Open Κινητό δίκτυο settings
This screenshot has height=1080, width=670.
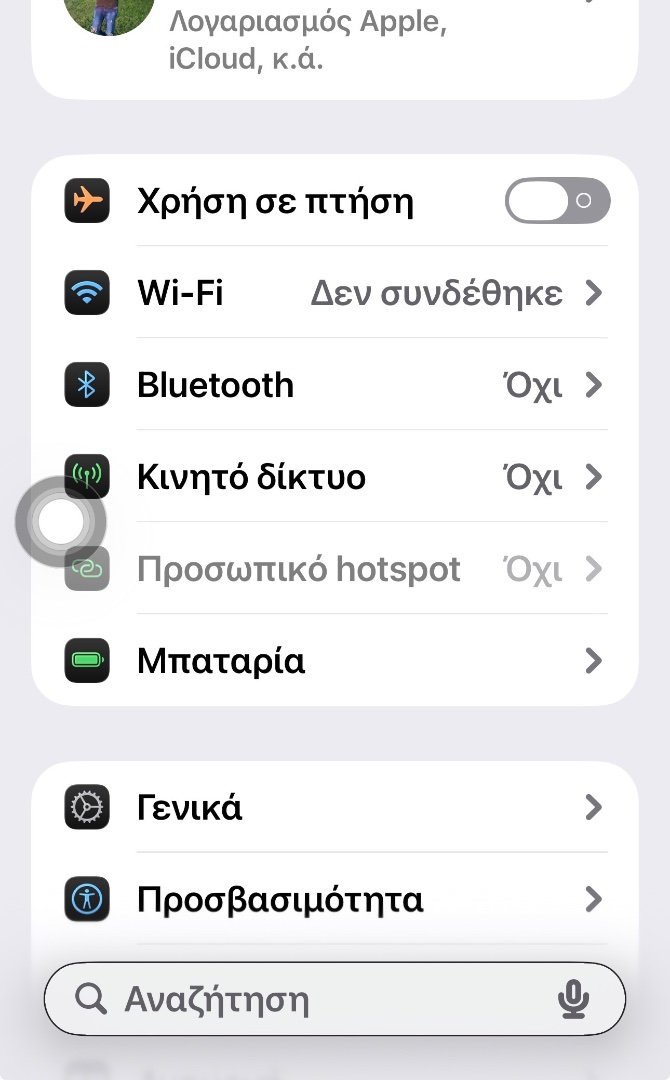335,477
